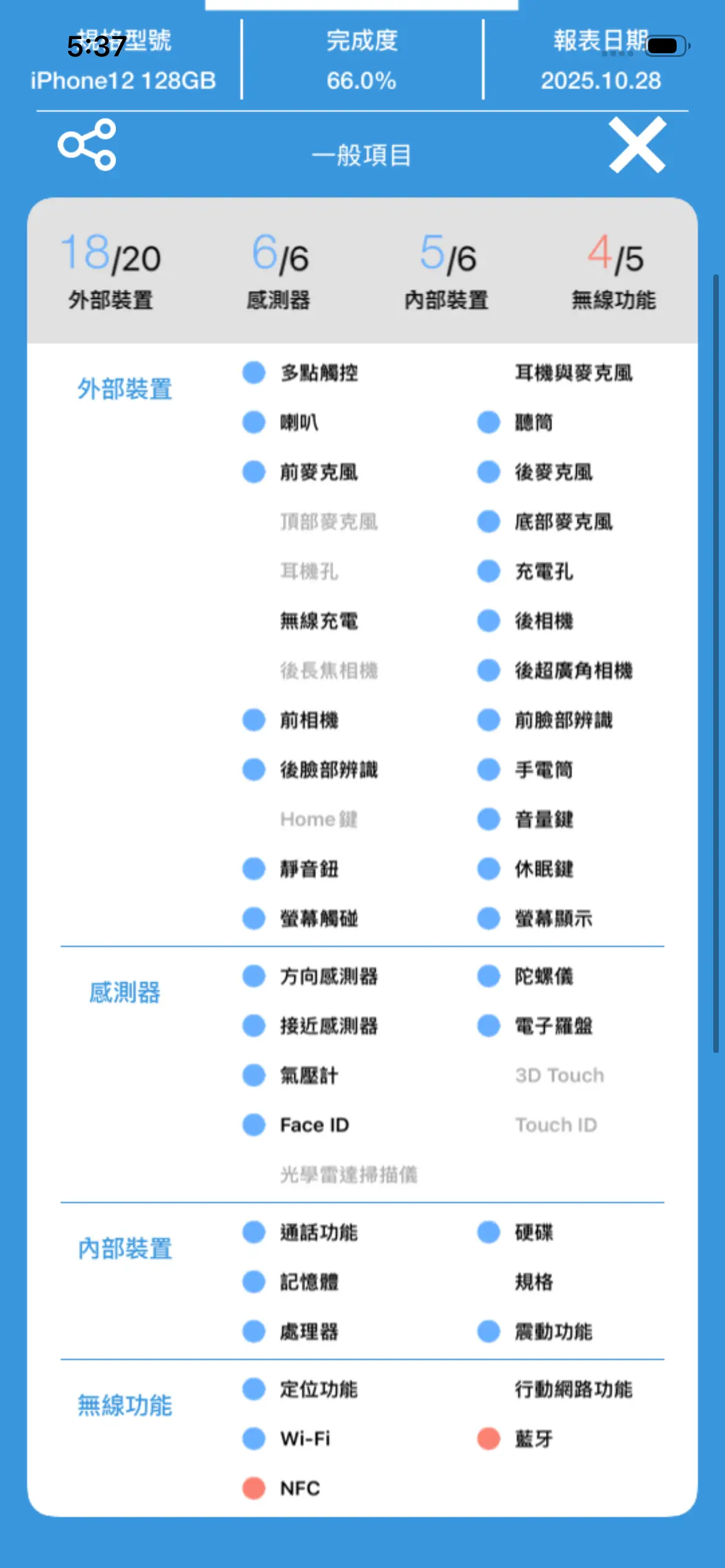Viewport: 725px width, 1568px height.
Task: Share the device test report
Action: coord(87,144)
